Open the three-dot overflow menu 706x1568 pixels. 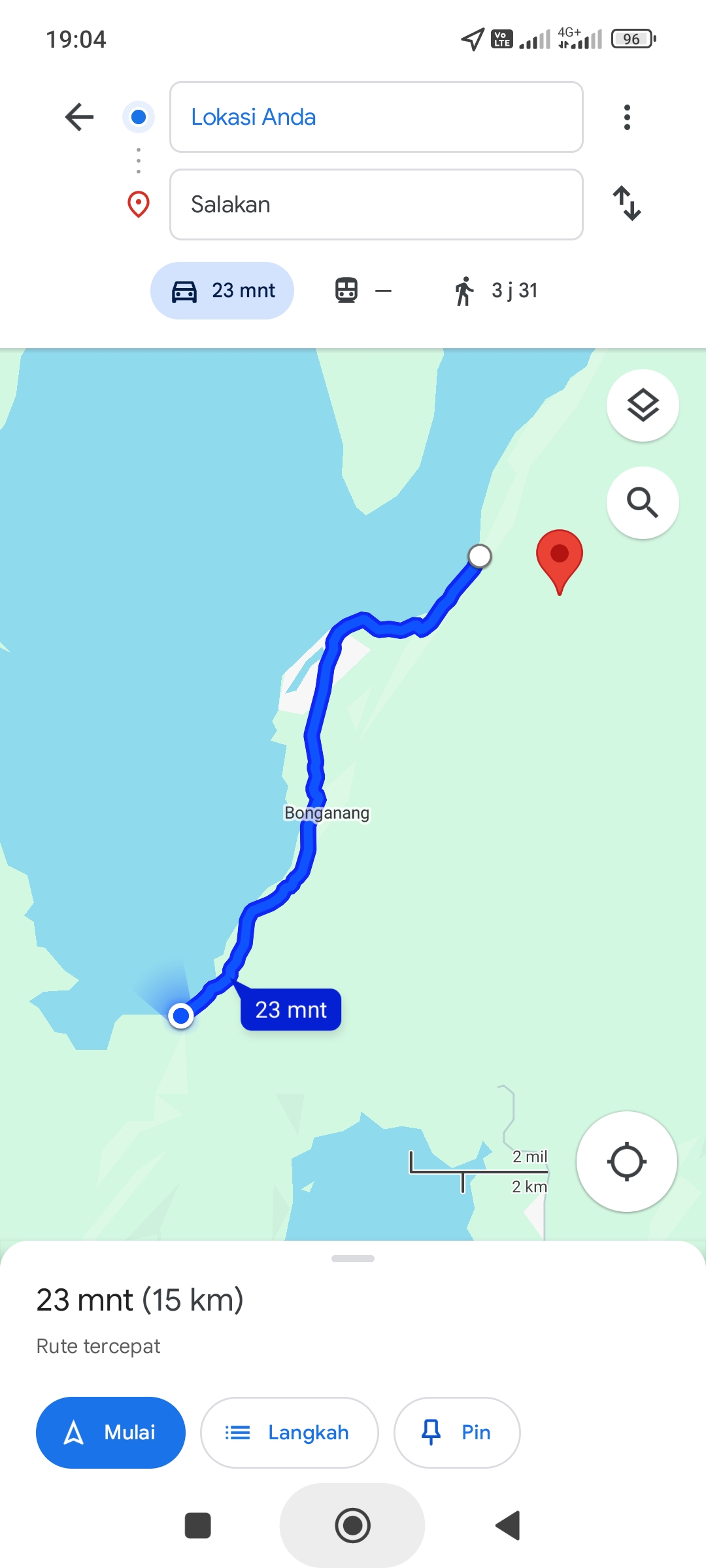[x=627, y=117]
